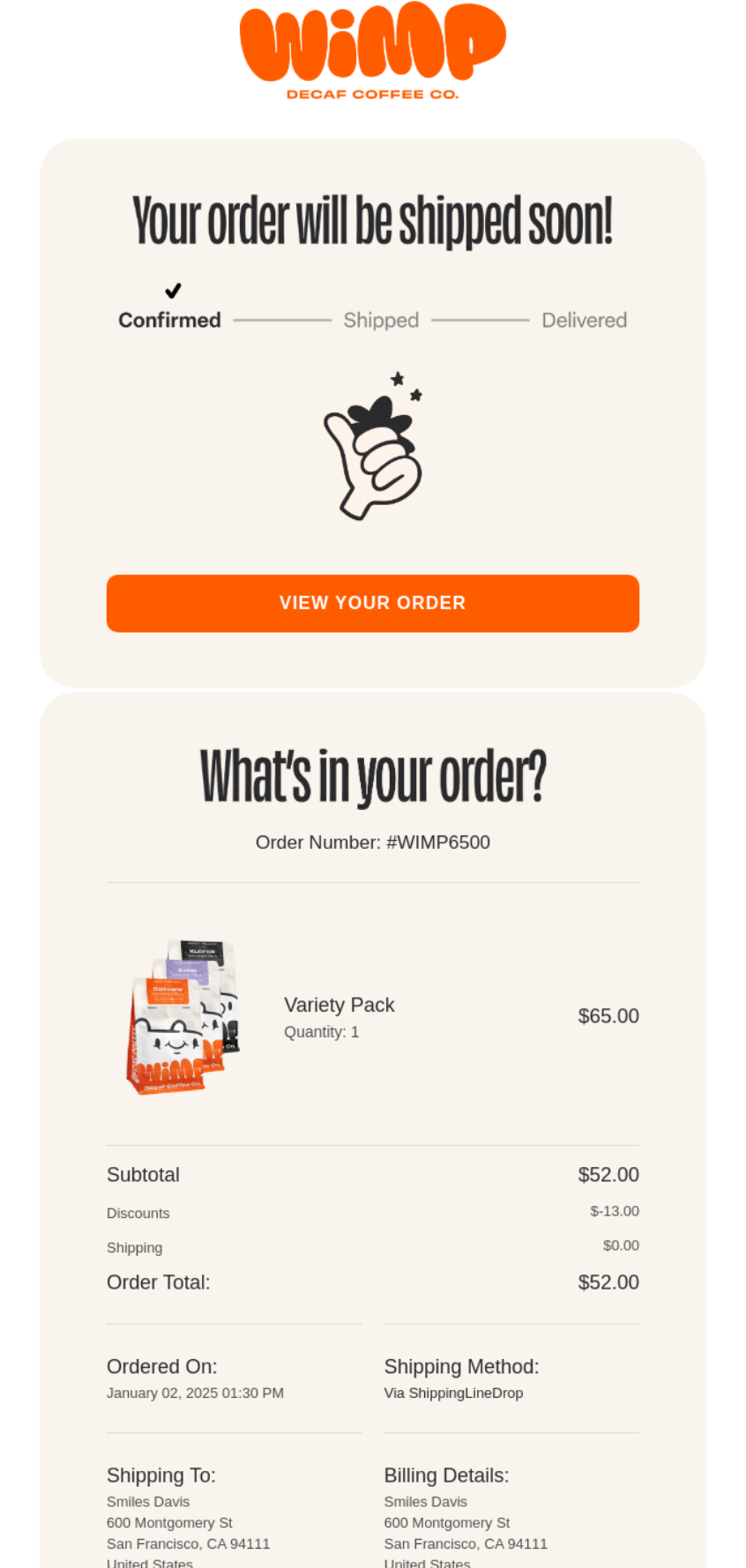Open the Billing Details section

(x=446, y=1475)
